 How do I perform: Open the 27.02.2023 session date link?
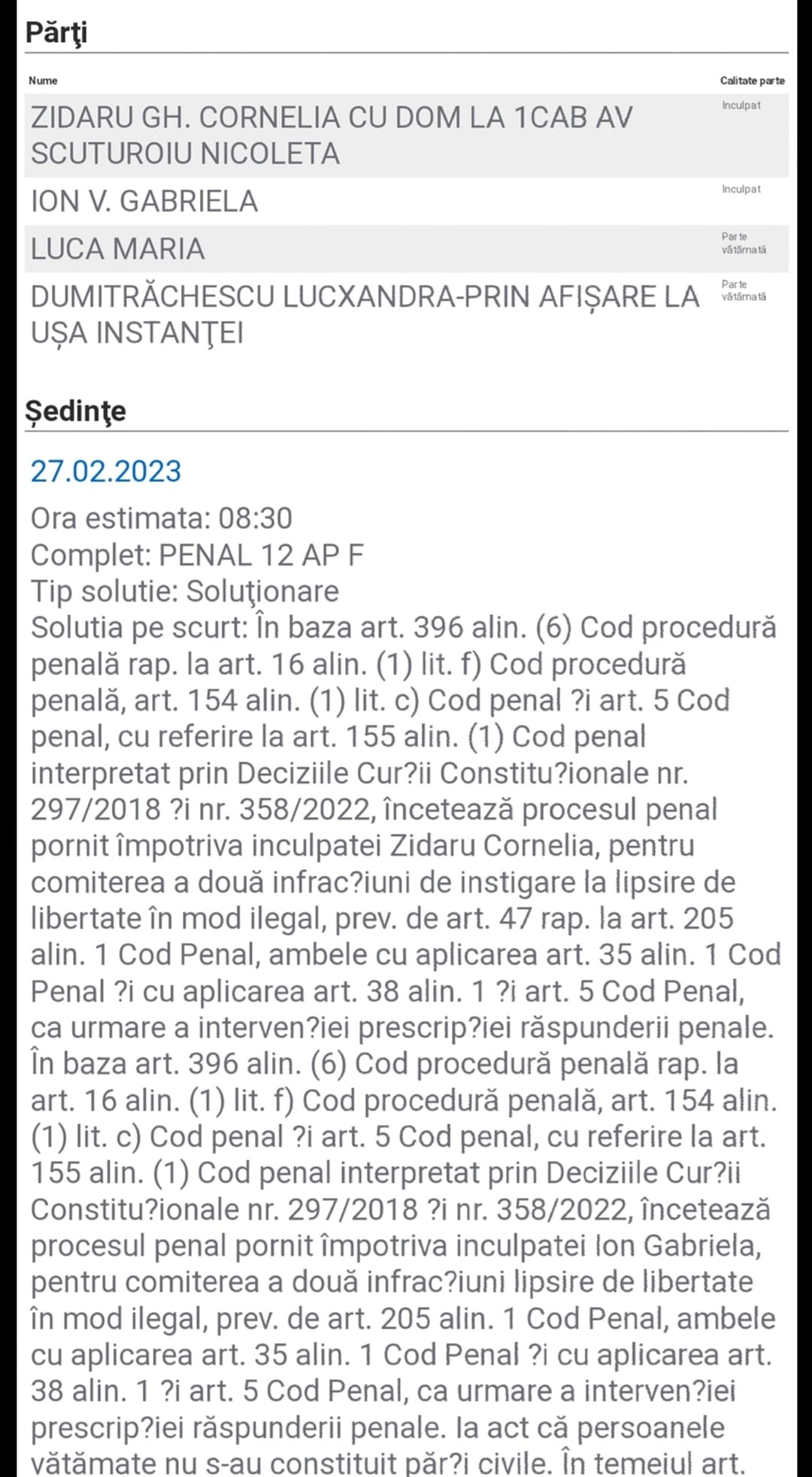pos(106,471)
